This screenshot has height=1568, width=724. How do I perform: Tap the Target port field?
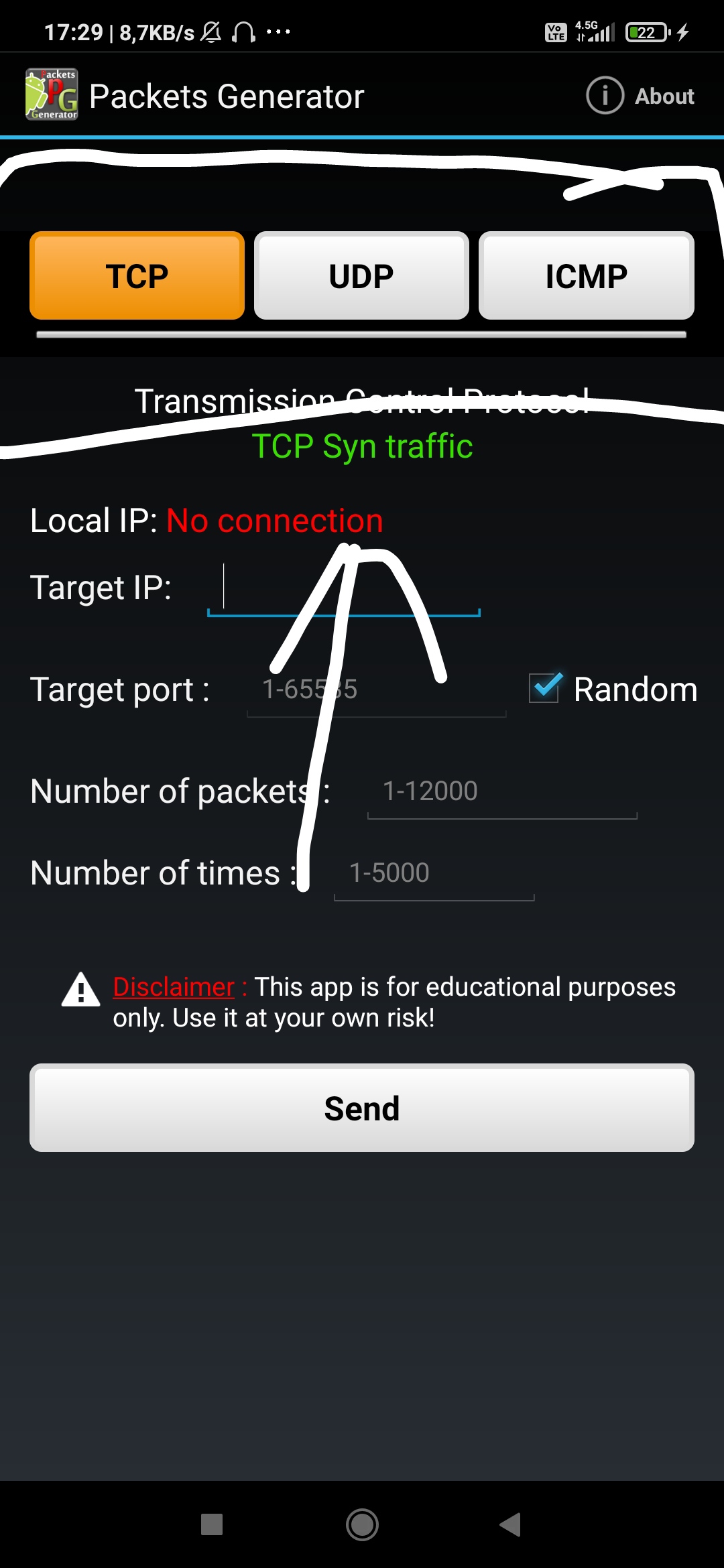coord(375,690)
